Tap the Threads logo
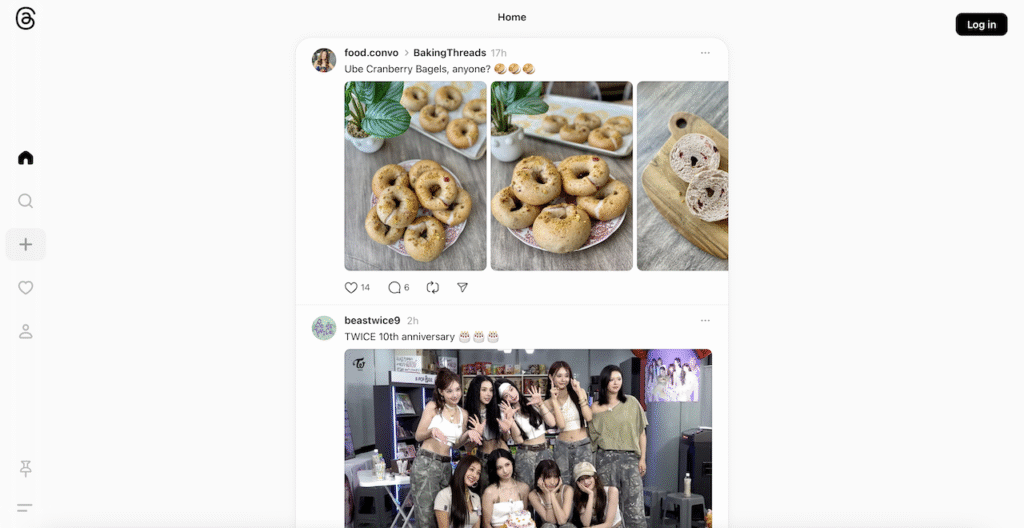 [26, 19]
